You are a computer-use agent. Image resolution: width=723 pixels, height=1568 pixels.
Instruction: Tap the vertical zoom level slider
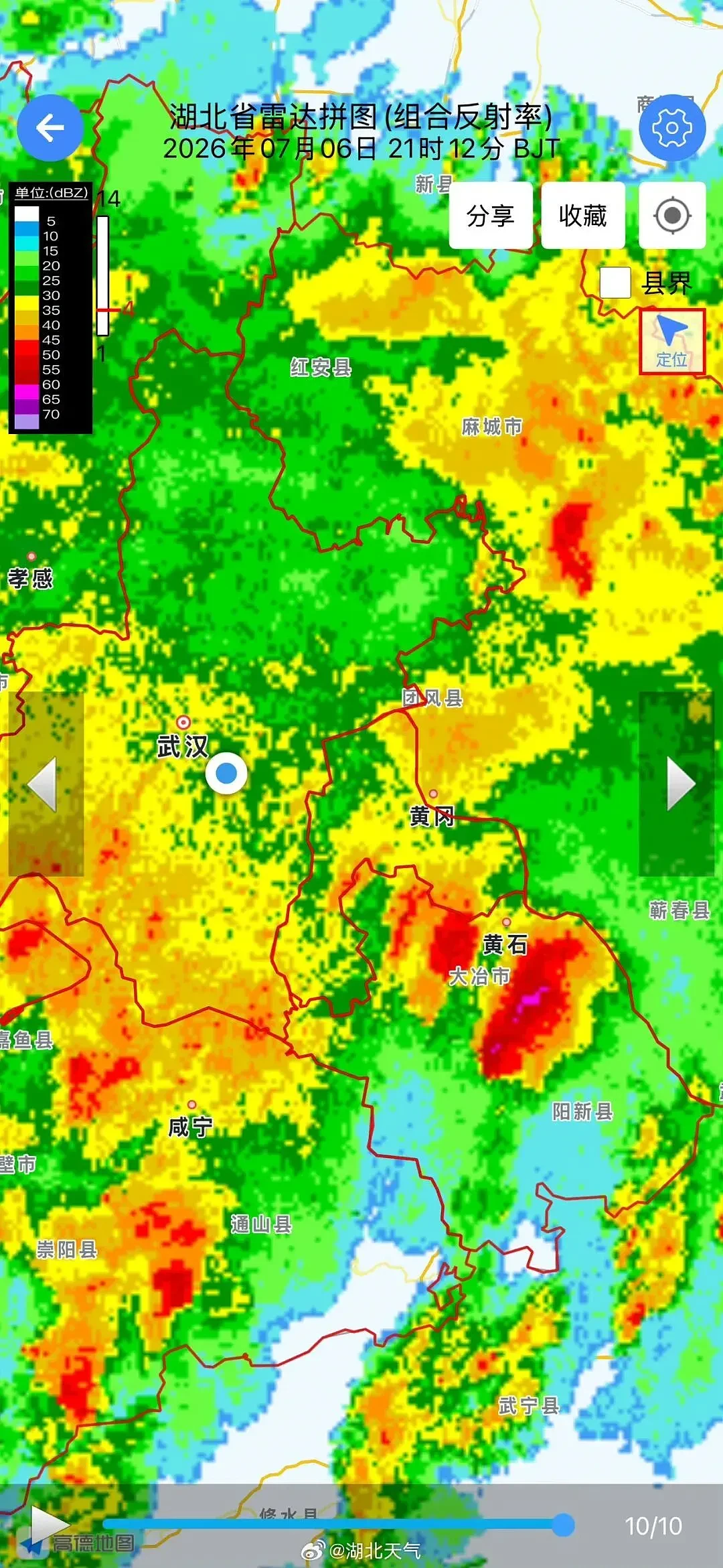(x=102, y=275)
